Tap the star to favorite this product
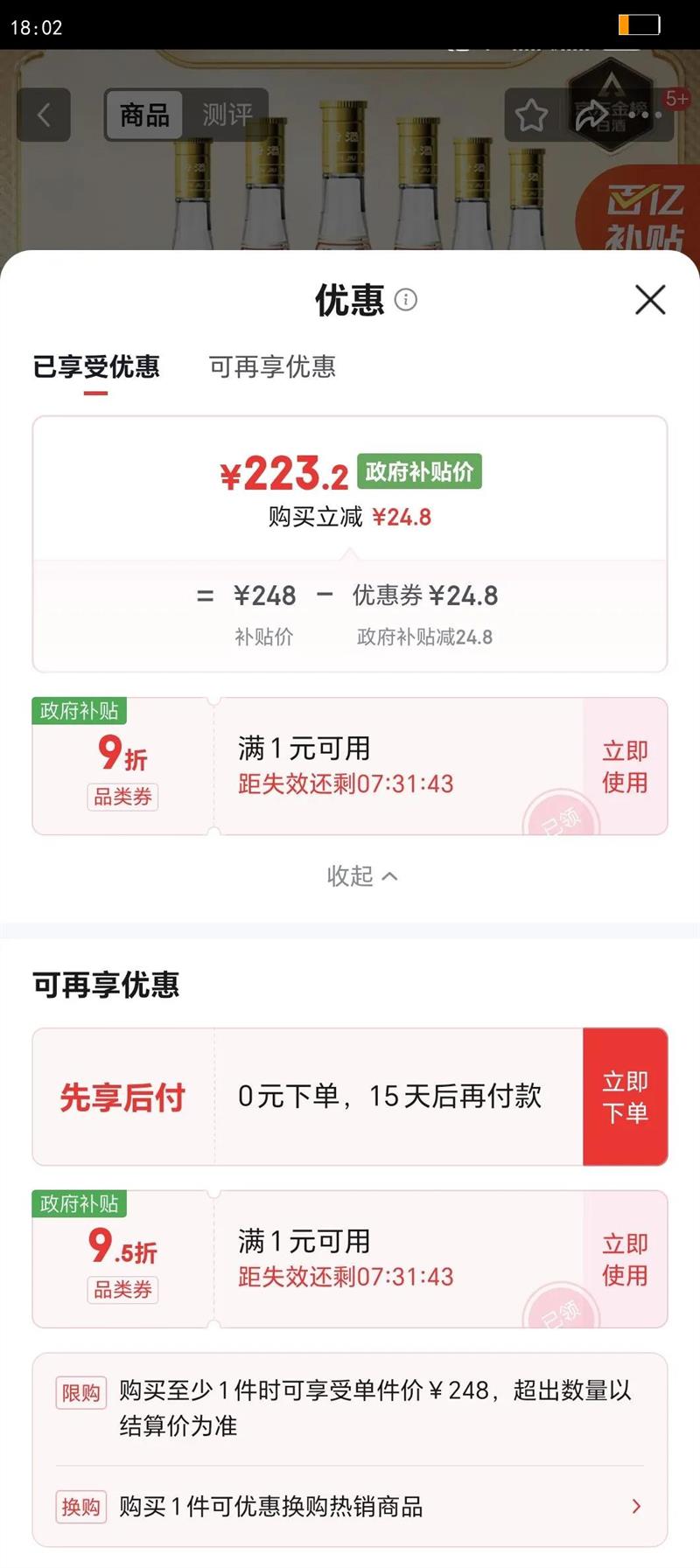700x1568 pixels. pyautogui.click(x=531, y=115)
